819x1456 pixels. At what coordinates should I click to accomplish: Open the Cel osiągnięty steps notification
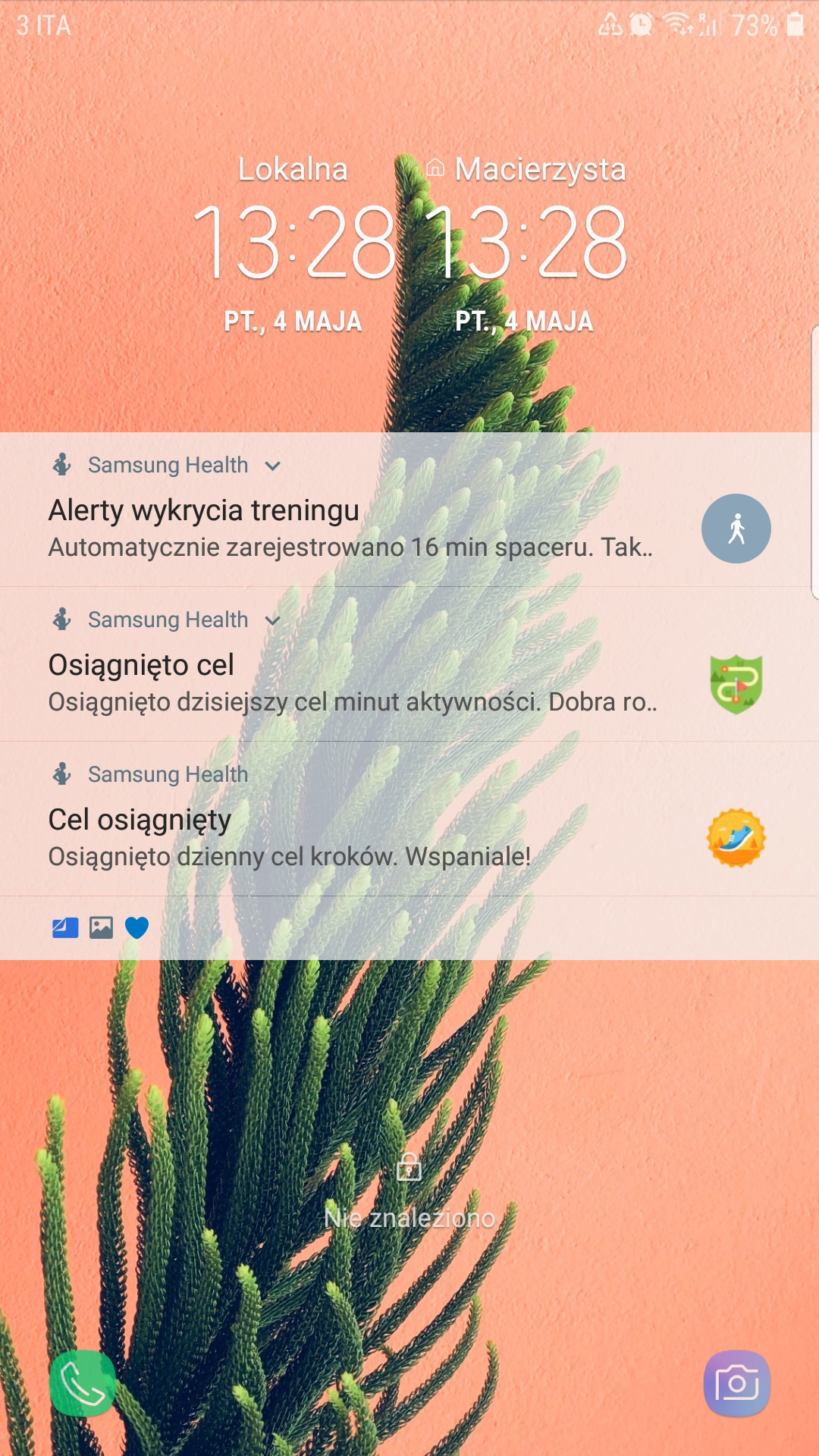[x=349, y=837]
